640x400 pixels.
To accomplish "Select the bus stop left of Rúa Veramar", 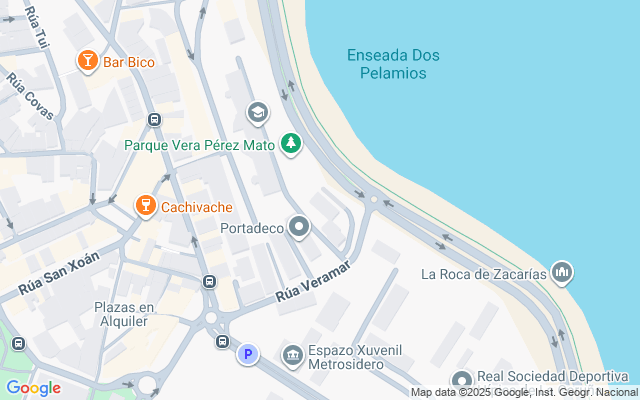I will click(209, 281).
